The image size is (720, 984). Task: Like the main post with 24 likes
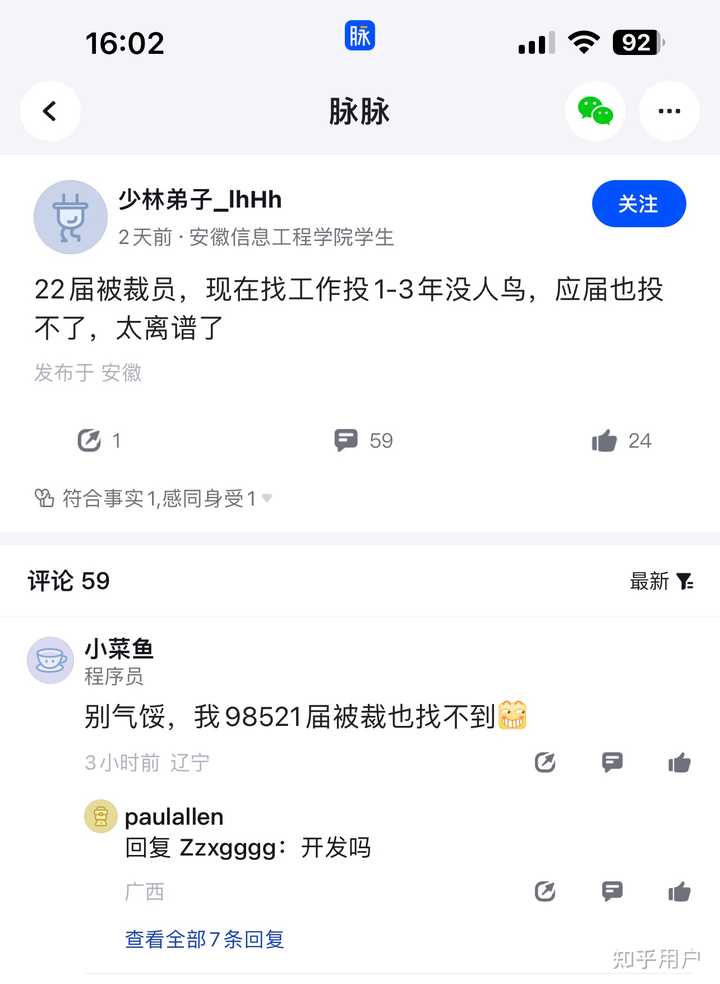604,440
